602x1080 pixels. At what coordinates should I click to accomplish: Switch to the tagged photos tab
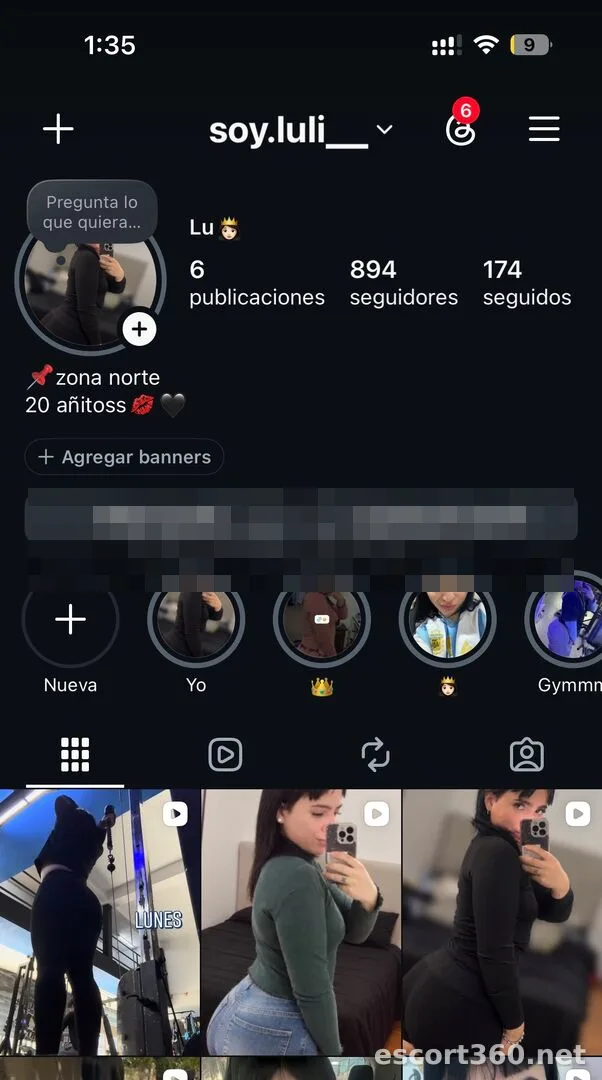[x=527, y=755]
